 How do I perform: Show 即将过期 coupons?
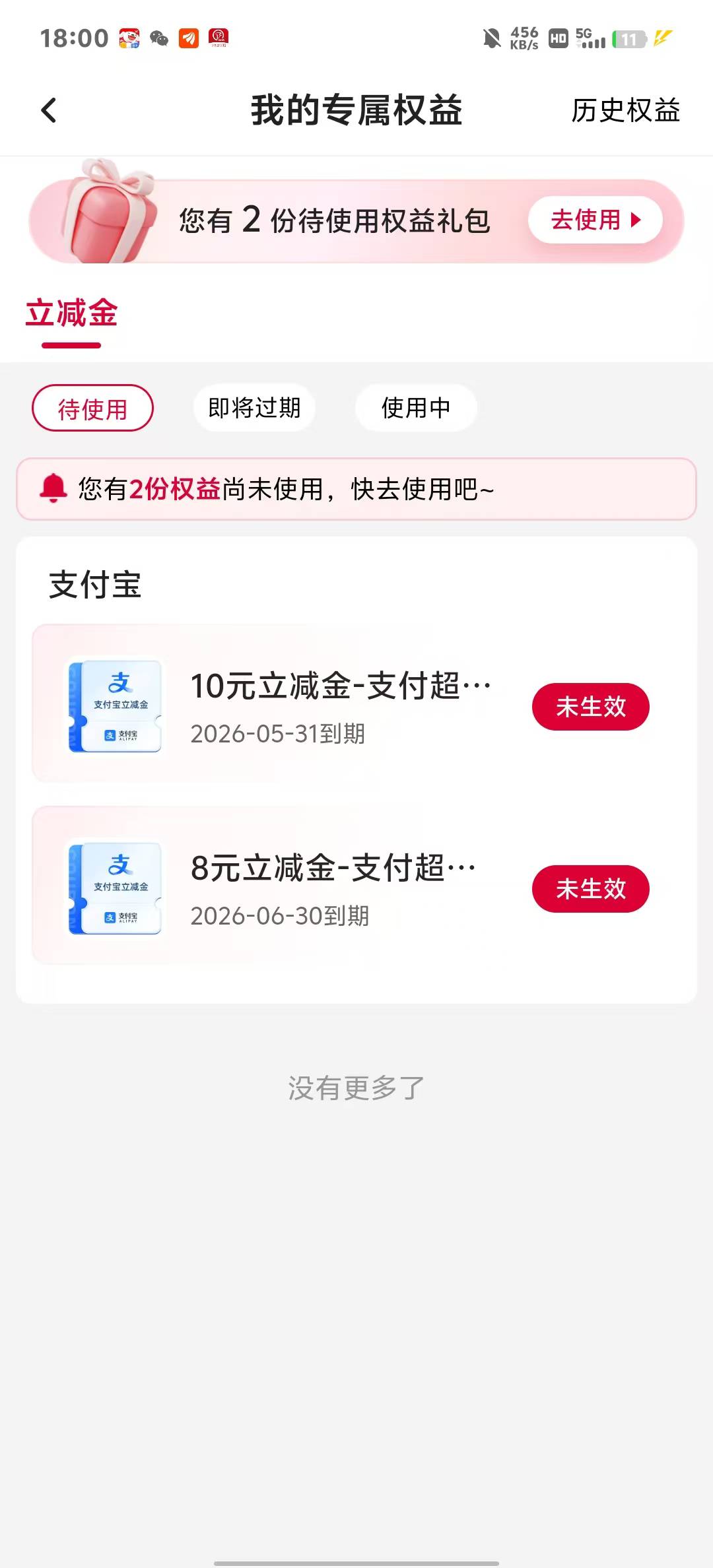(x=254, y=408)
